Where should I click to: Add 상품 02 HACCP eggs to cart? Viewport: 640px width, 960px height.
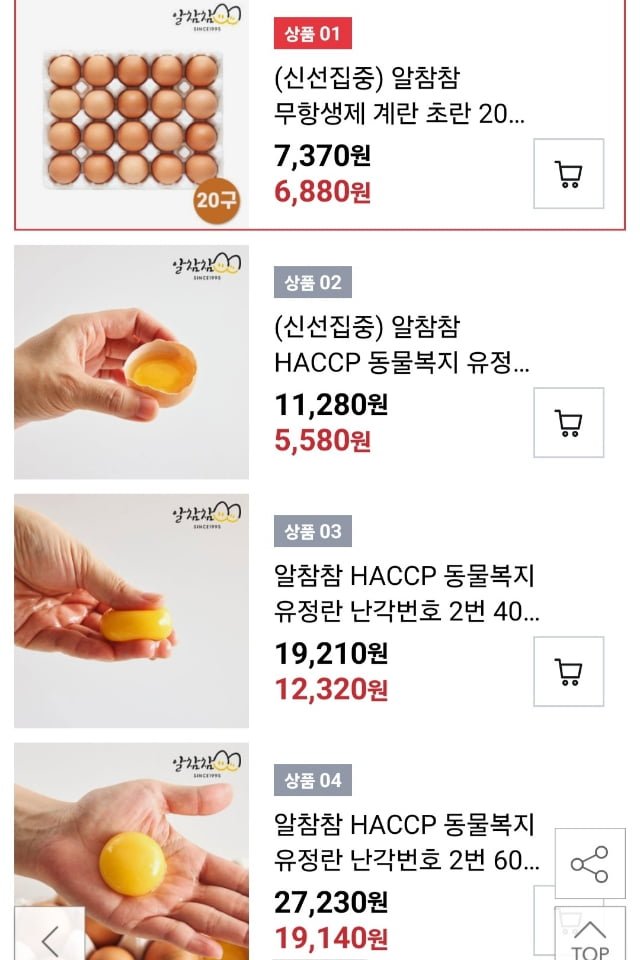568,423
